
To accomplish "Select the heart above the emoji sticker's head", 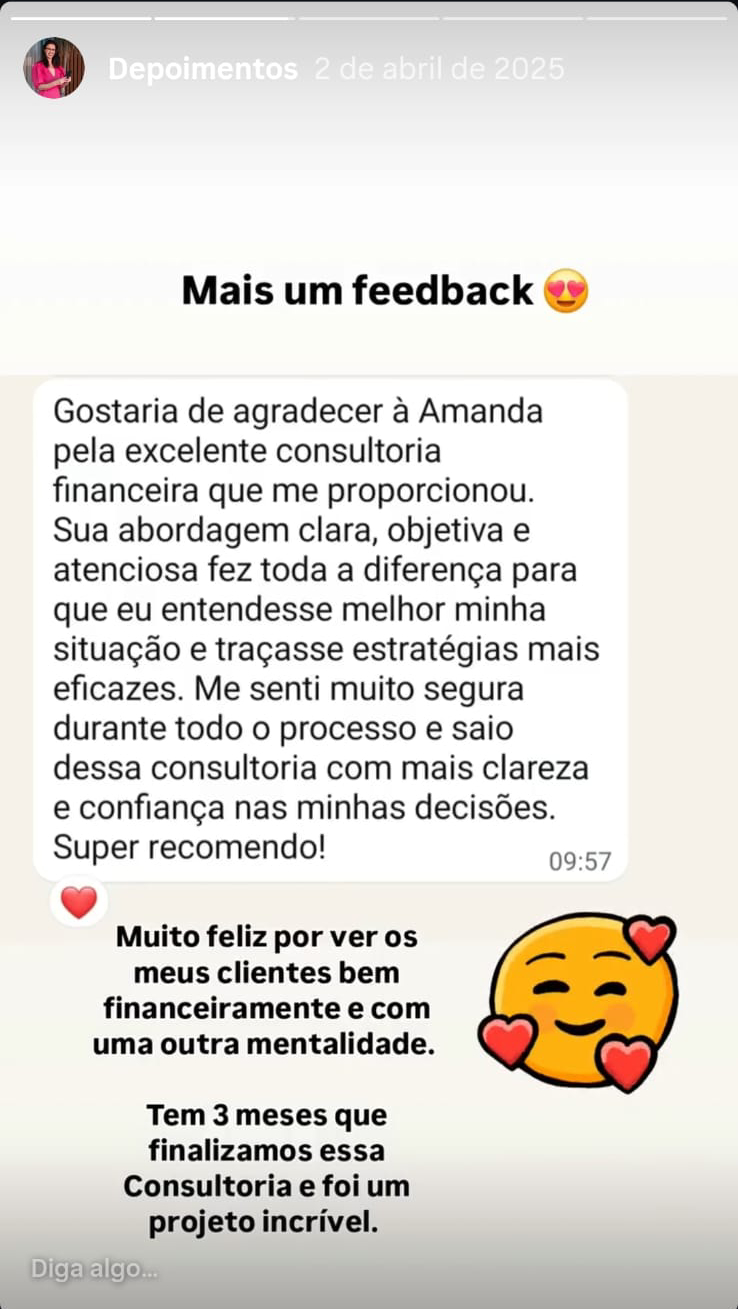I will pos(651,940).
